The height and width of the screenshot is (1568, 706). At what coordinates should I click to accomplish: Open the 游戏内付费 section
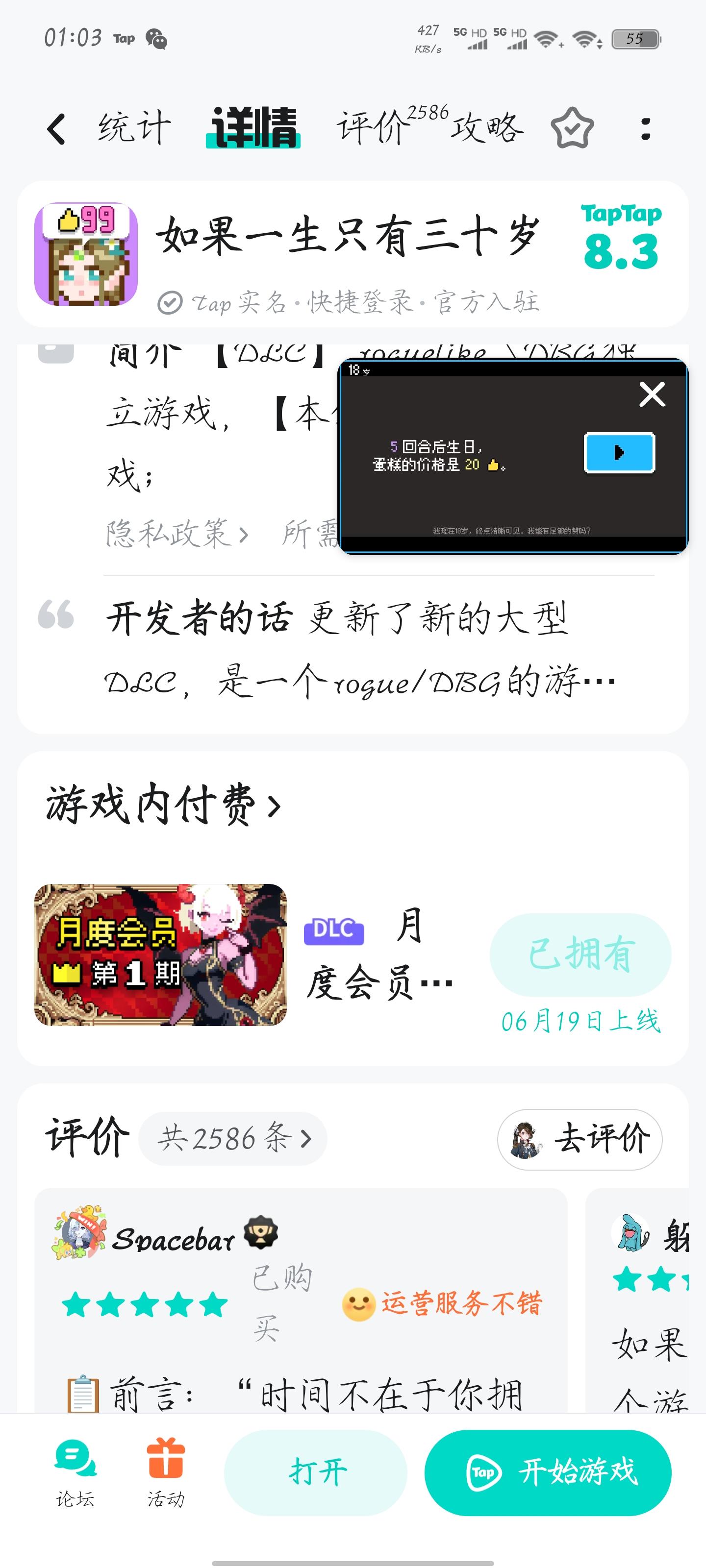click(x=163, y=804)
